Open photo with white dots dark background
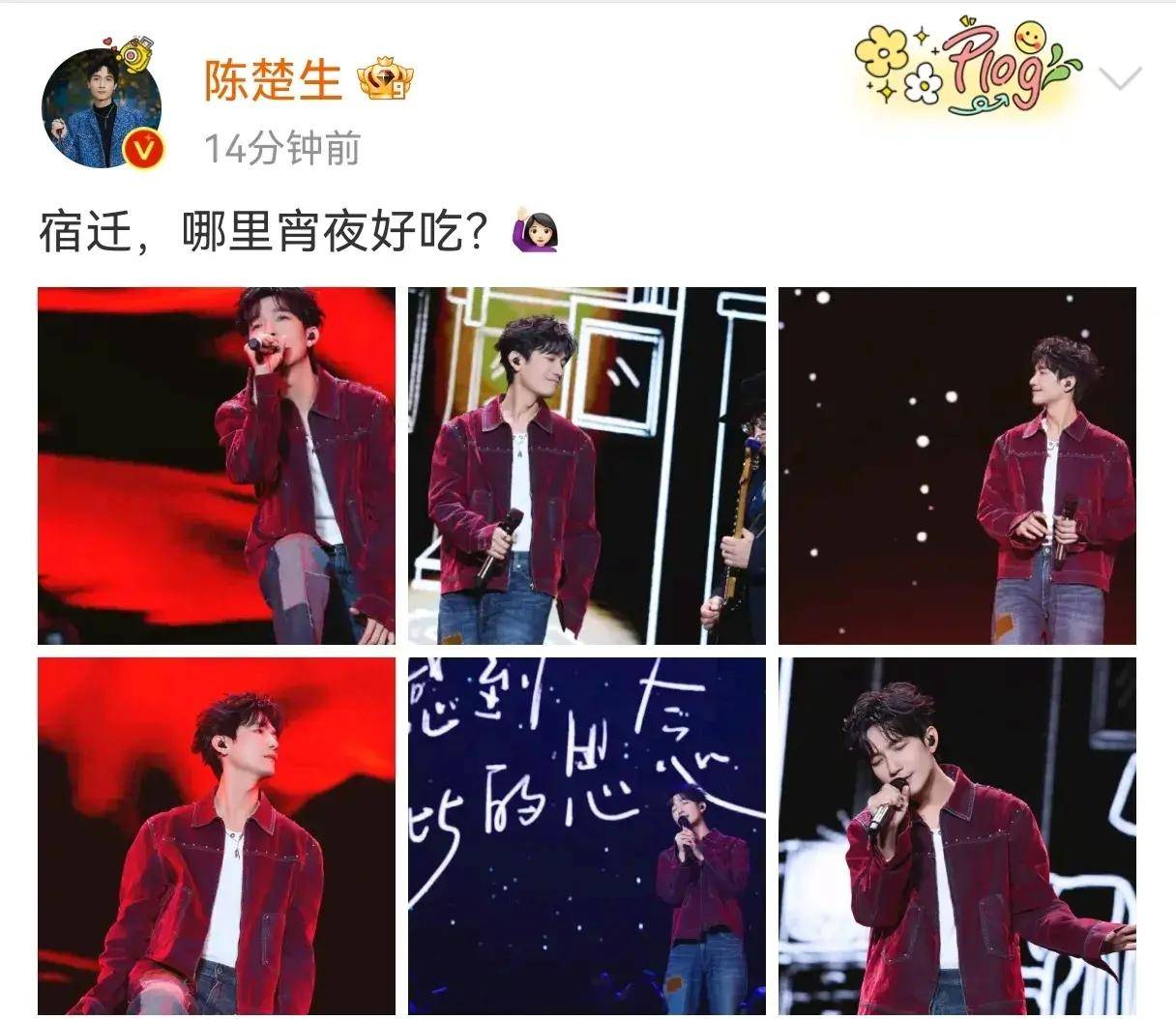1176x1019 pixels. click(956, 466)
